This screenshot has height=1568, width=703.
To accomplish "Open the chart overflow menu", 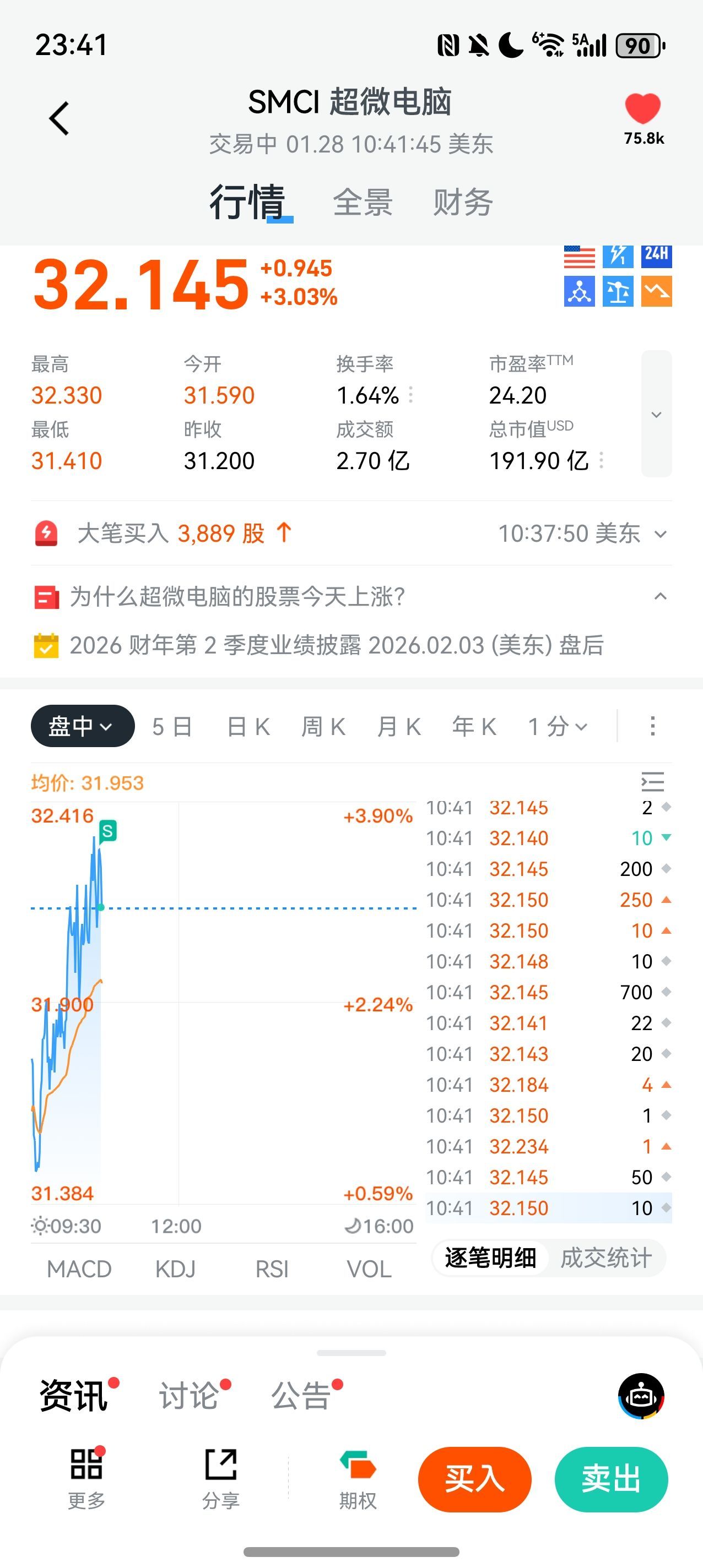I will point(652,726).
